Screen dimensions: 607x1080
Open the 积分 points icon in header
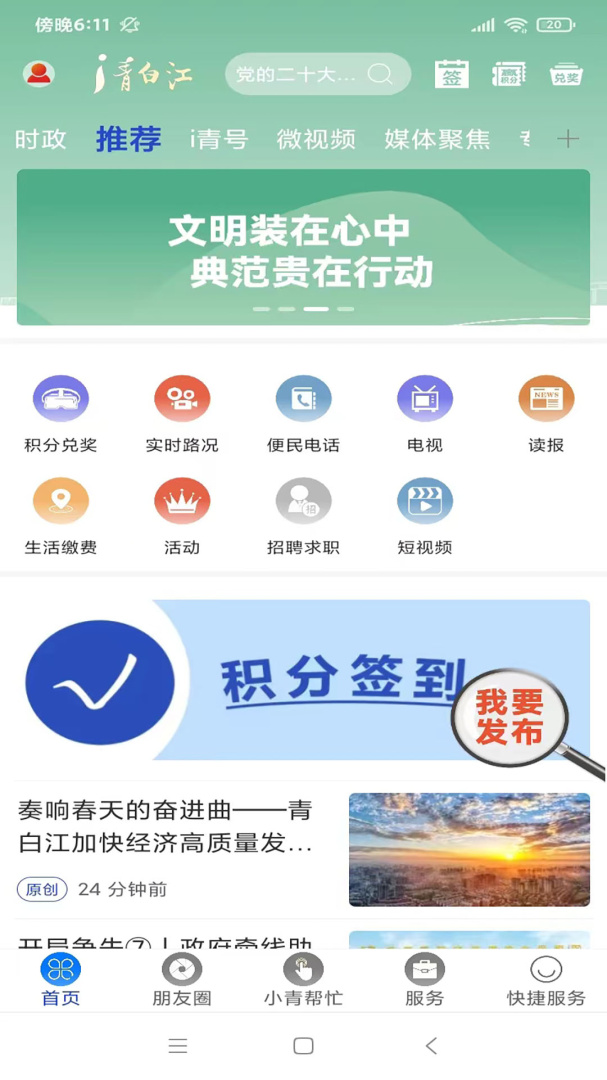pos(509,74)
